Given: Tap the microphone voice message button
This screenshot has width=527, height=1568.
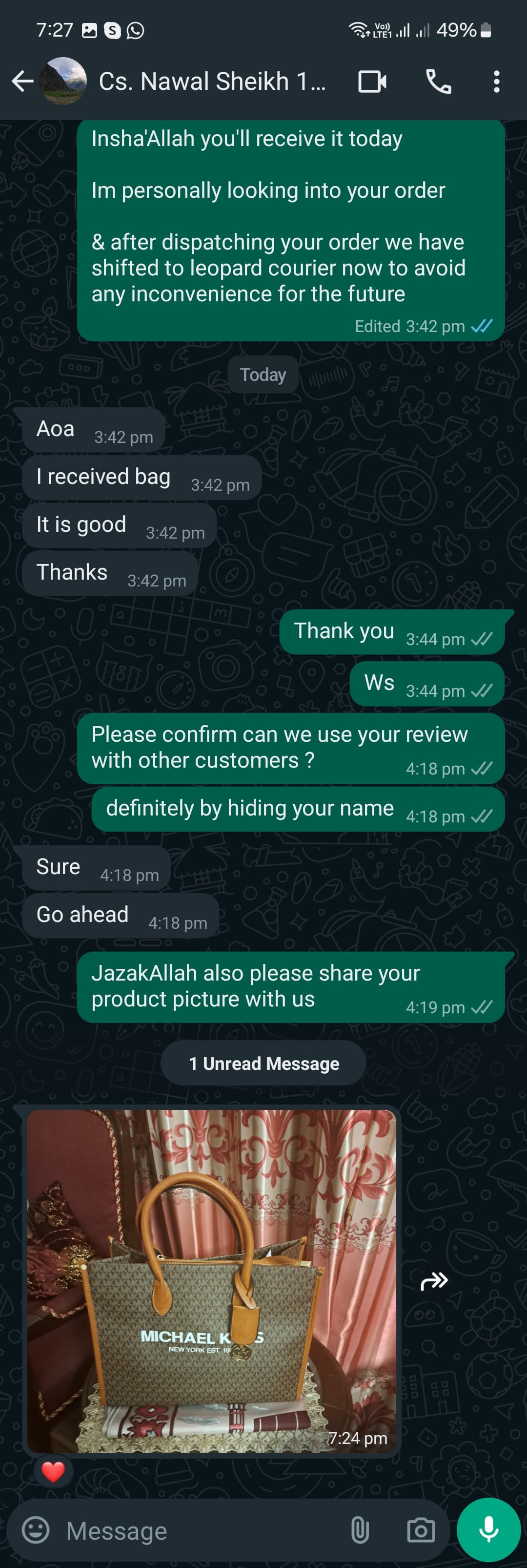Looking at the screenshot, I should [488, 1529].
